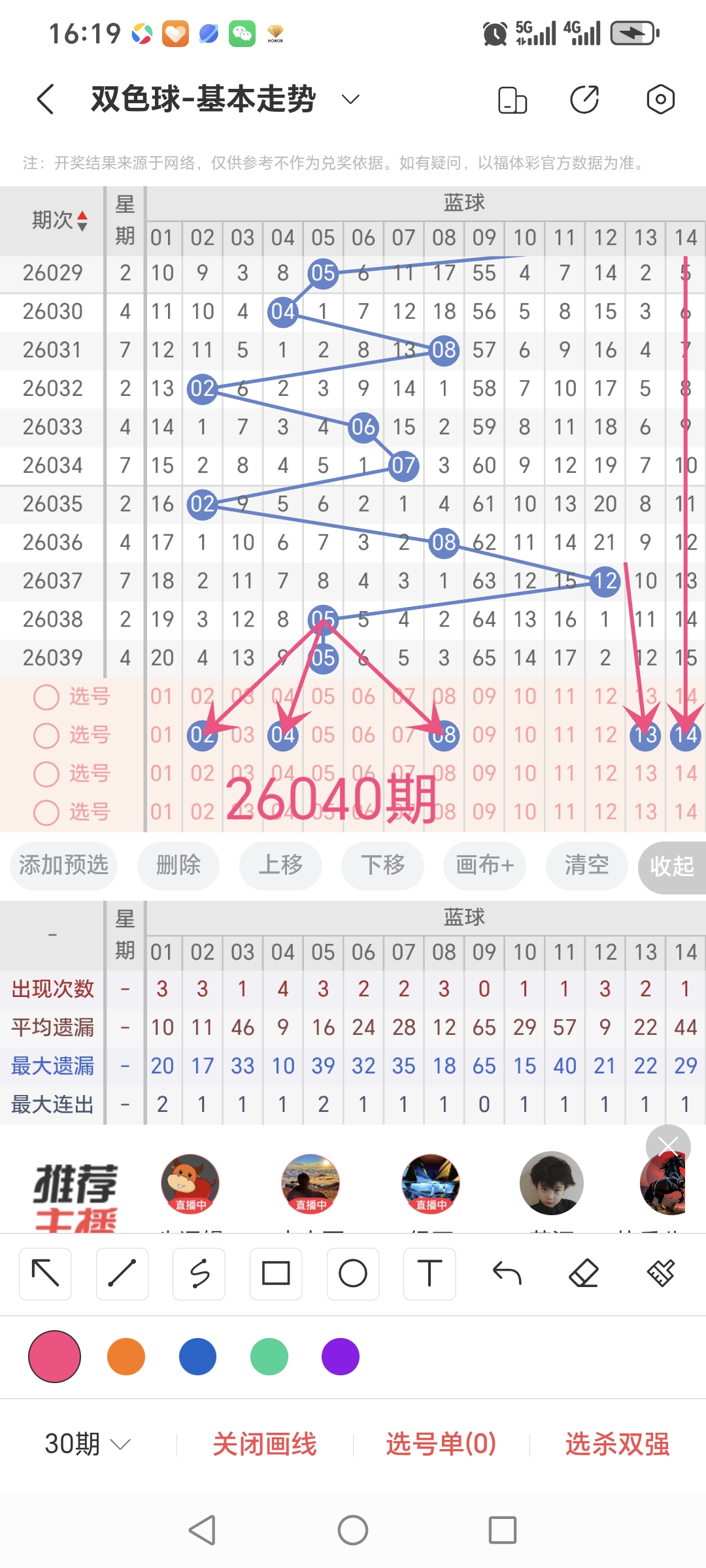706x1568 pixels.
Task: Pick the purple drawing color
Action: (x=339, y=1357)
